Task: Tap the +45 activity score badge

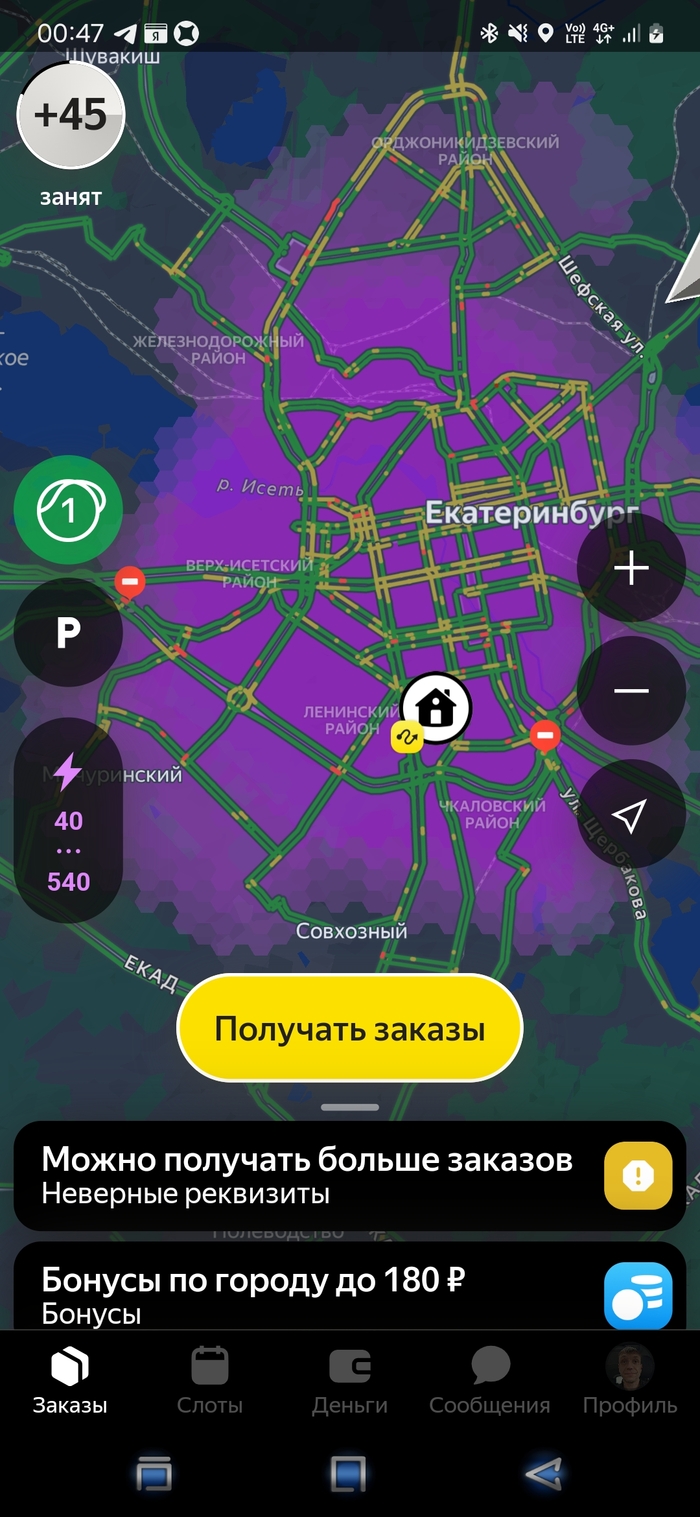Action: click(70, 115)
